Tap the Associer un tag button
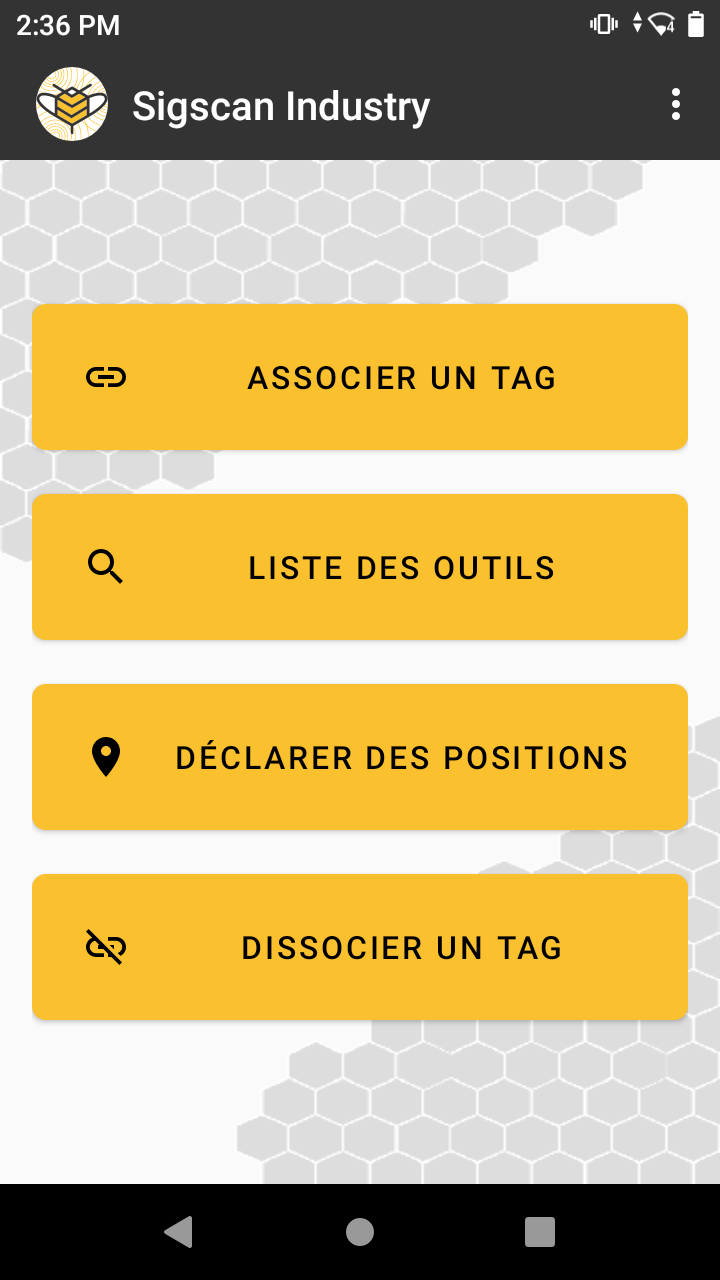720x1280 pixels. click(x=360, y=377)
